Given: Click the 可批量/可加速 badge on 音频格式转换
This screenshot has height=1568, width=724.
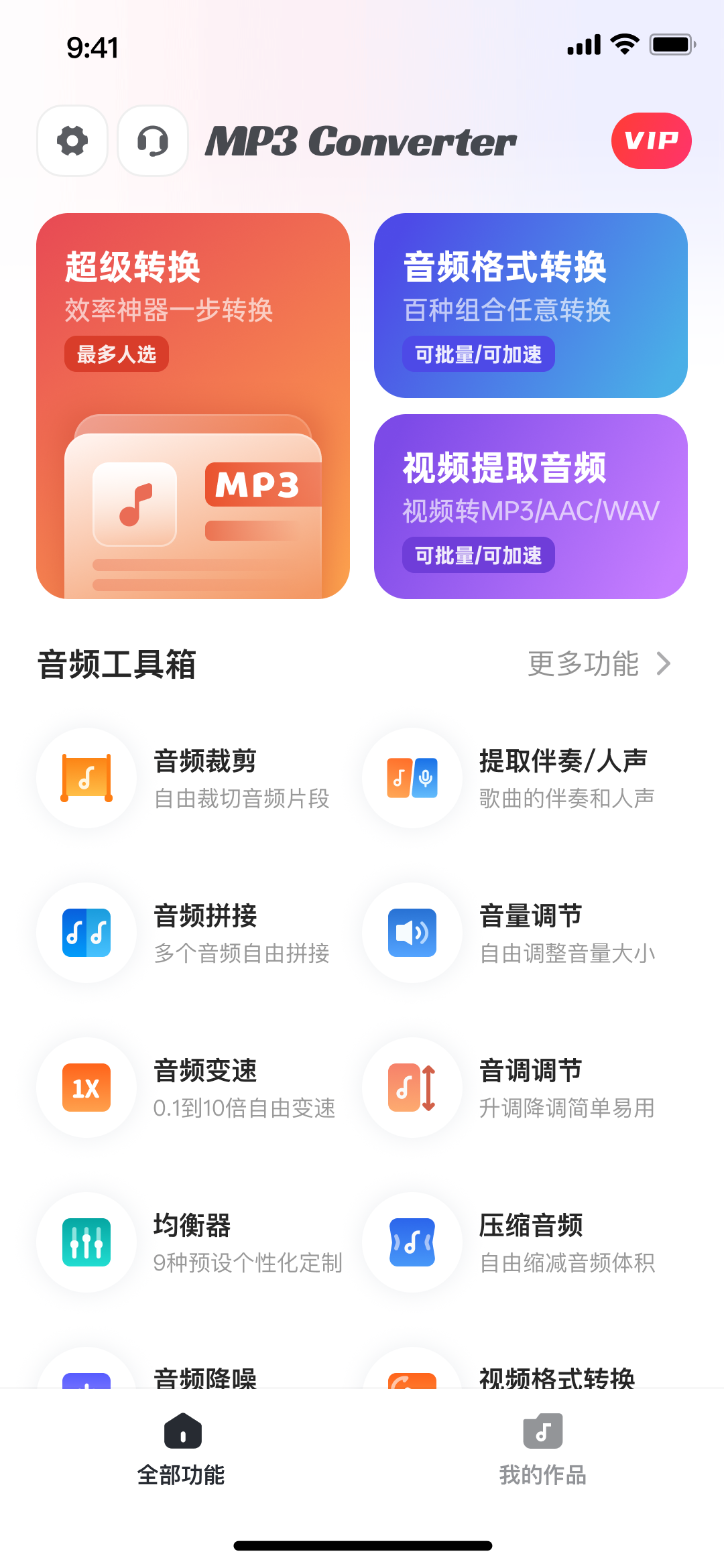Looking at the screenshot, I should pos(479,354).
